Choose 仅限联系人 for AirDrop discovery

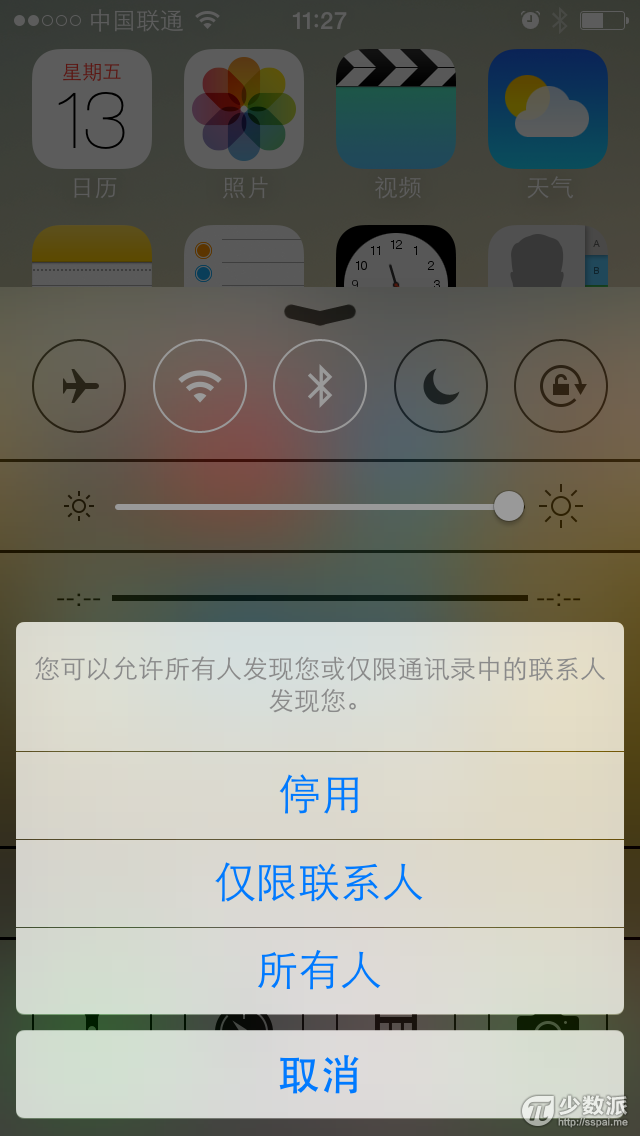point(320,883)
